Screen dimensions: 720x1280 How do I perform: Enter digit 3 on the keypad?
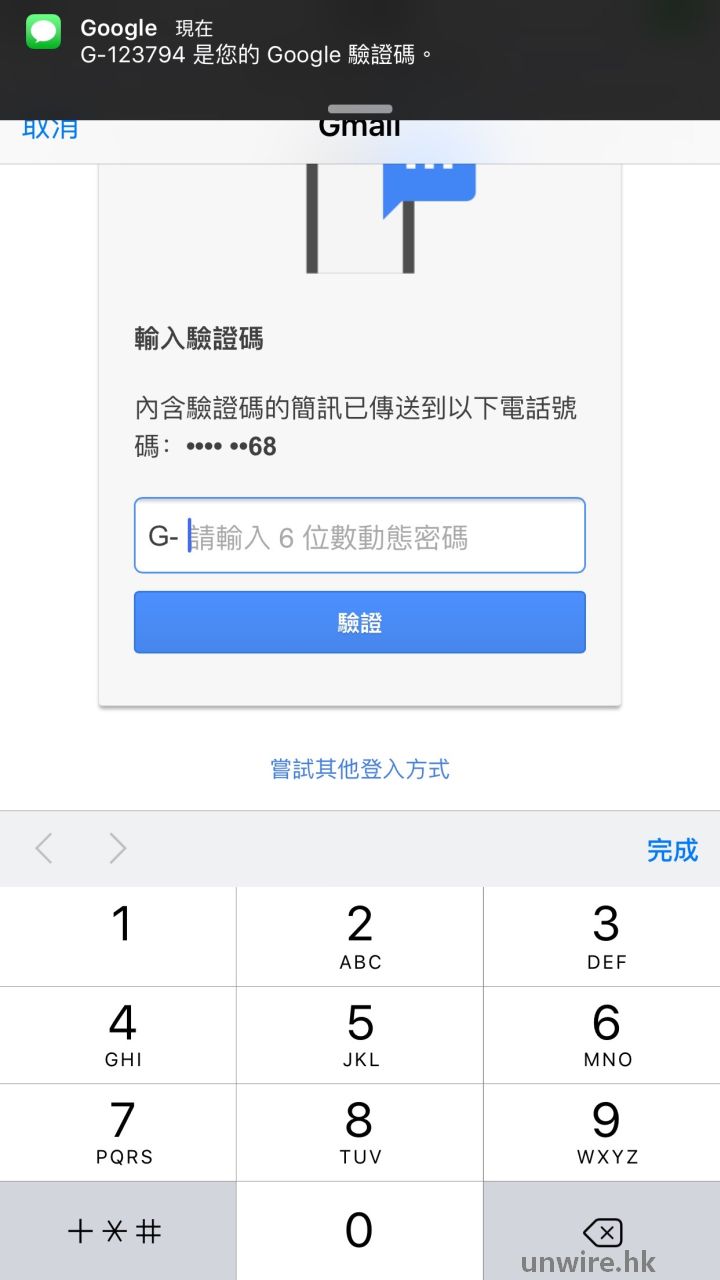click(605, 935)
